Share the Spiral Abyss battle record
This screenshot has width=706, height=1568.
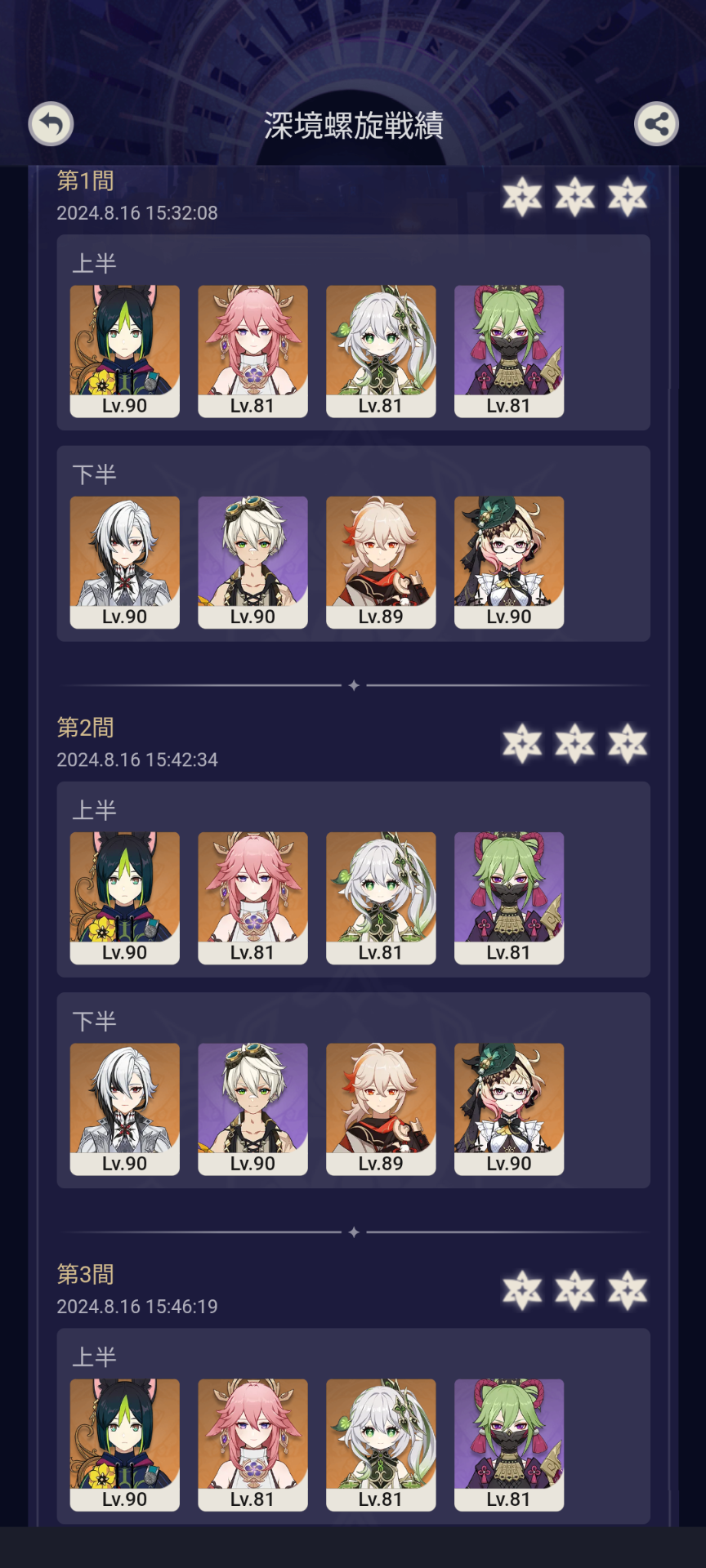pos(656,124)
